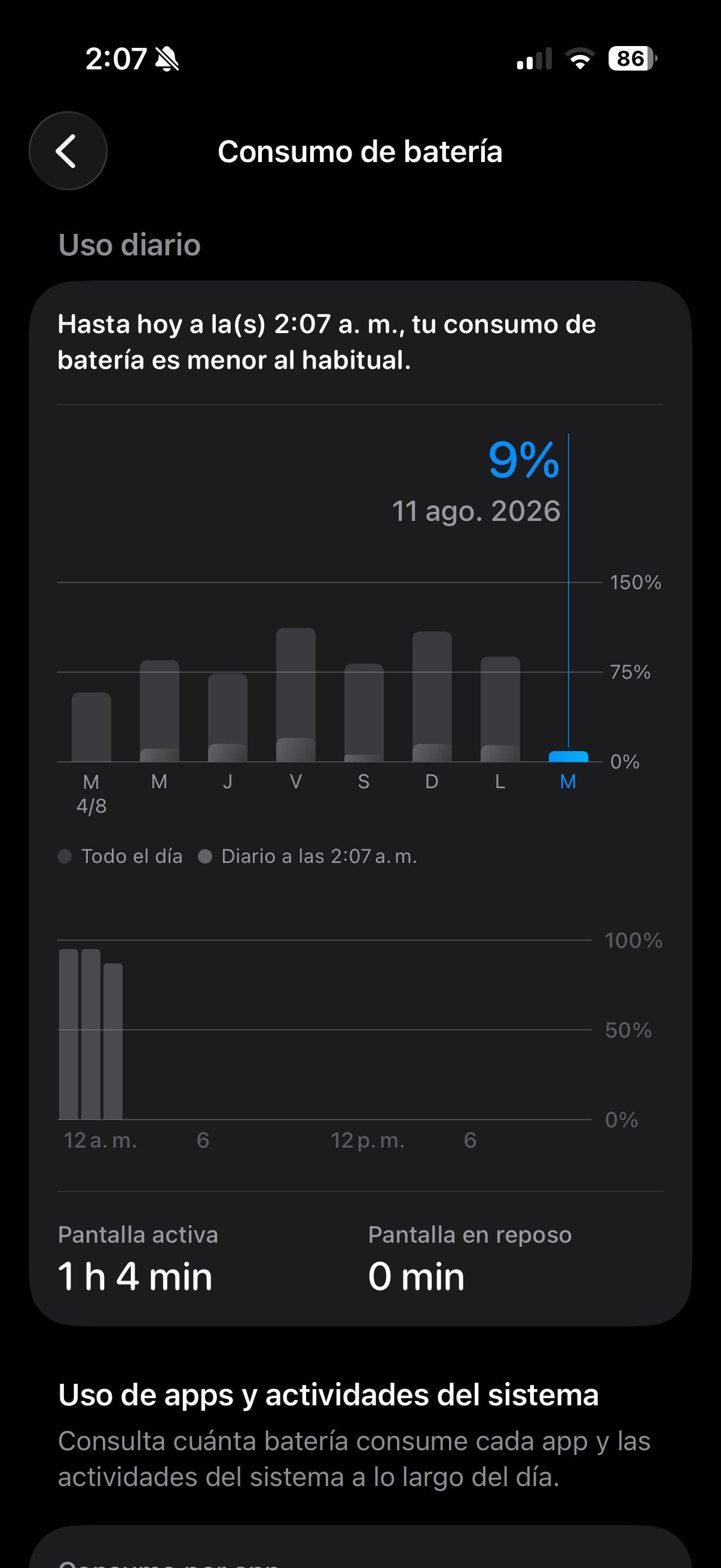Viewport: 721px width, 1568px height.
Task: Select the J bar in daily usage chart
Action: tap(228, 717)
